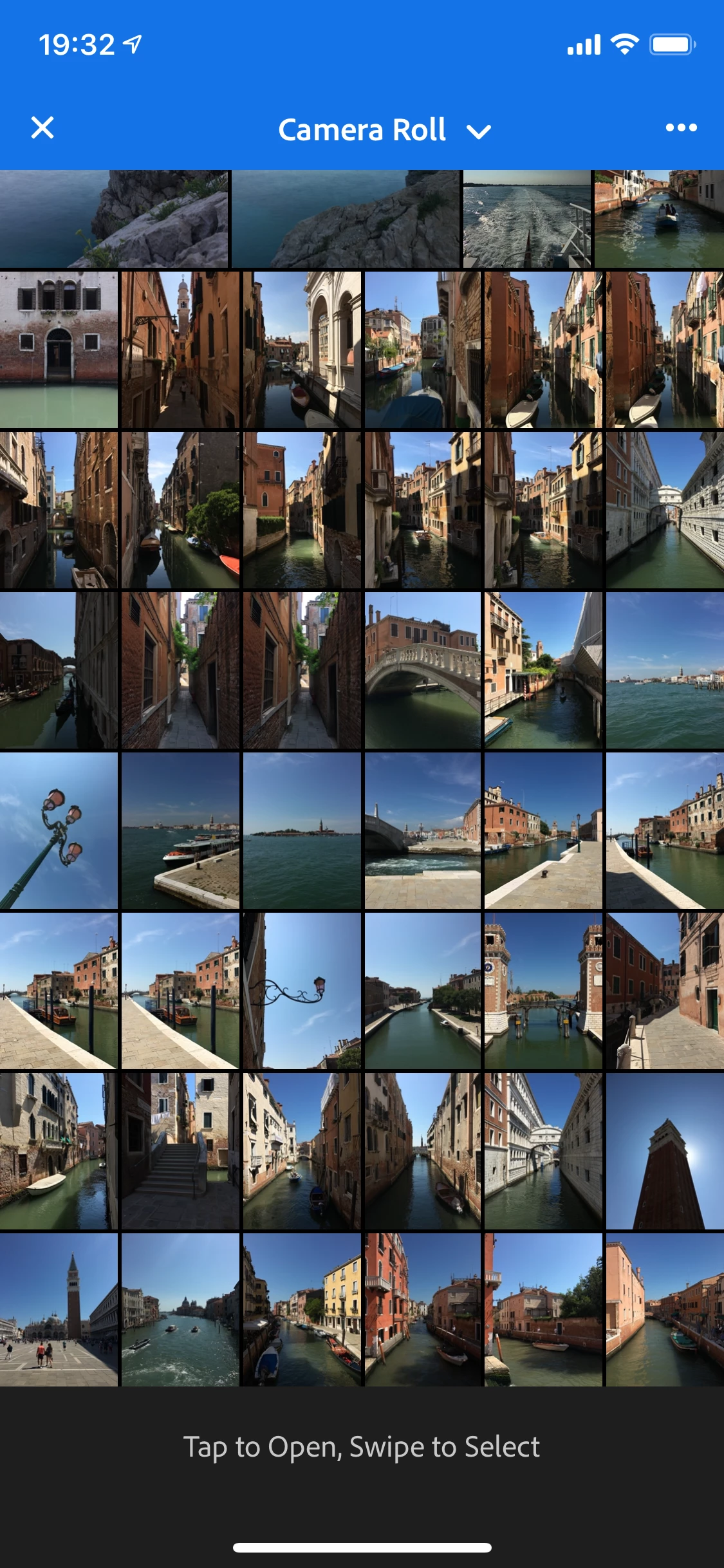The image size is (724, 1568).
Task: Open the canal with green tree photo
Action: (x=180, y=510)
